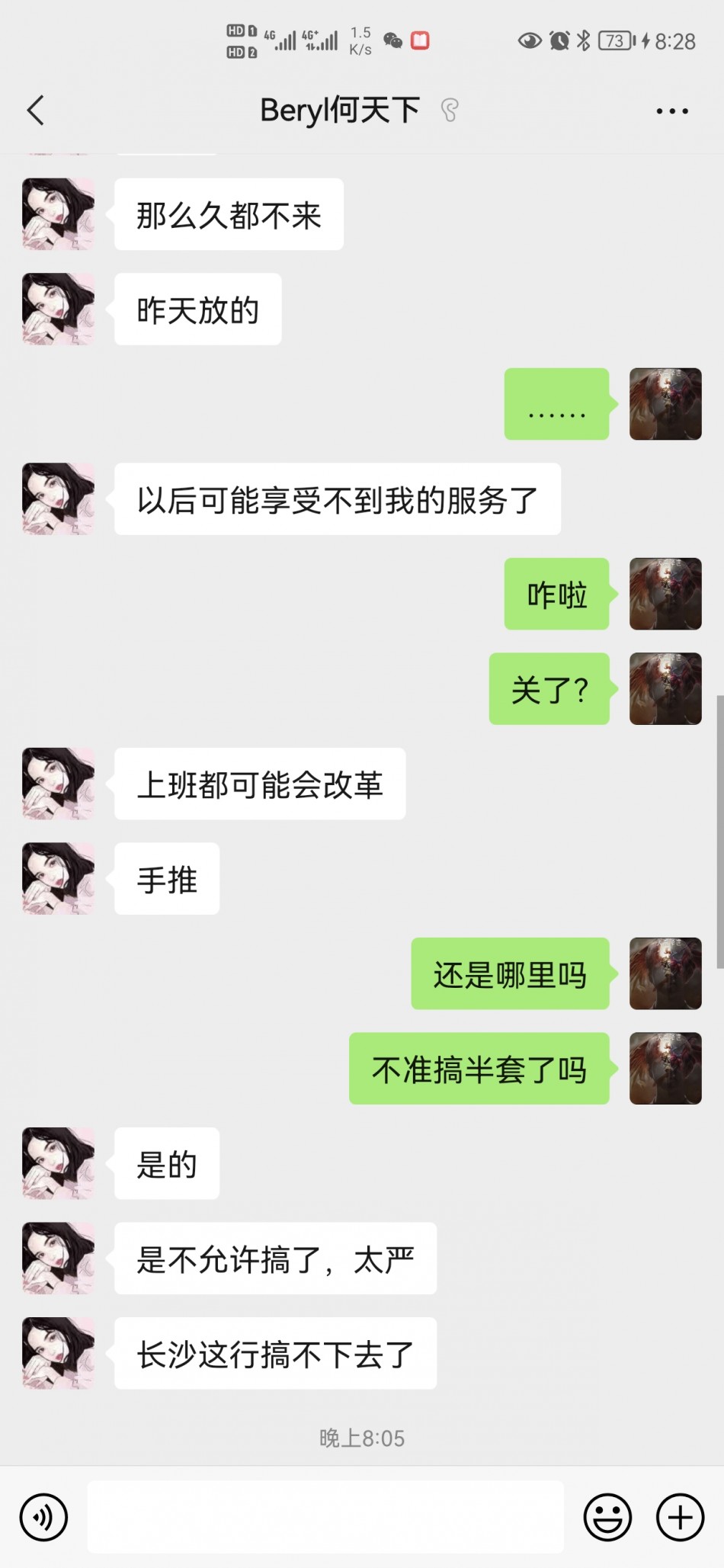Open contact avatar beside "长沙这行搞不下去了"
The height and width of the screenshot is (1568, 724).
coord(59,1353)
